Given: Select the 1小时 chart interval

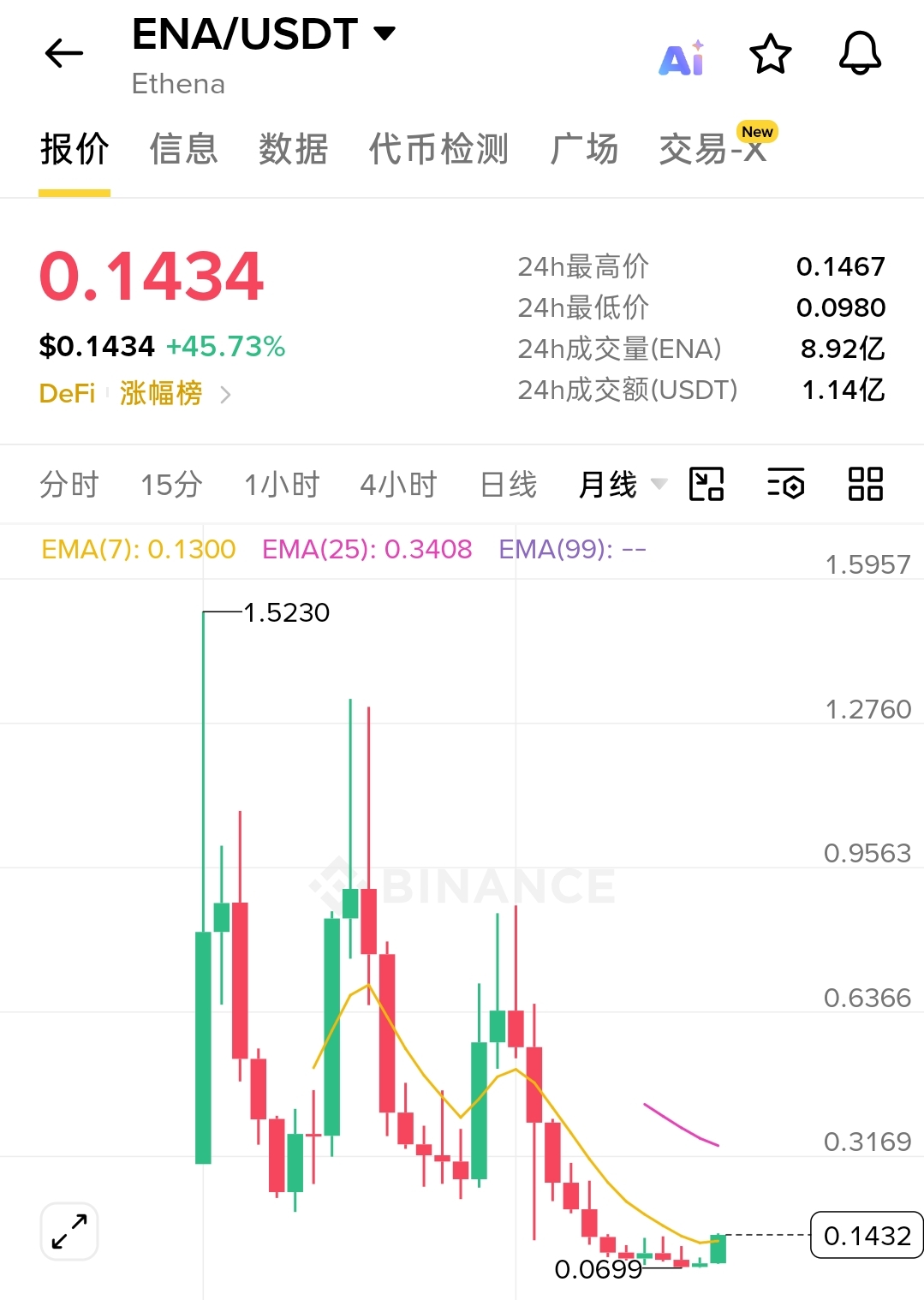Looking at the screenshot, I should (x=282, y=485).
